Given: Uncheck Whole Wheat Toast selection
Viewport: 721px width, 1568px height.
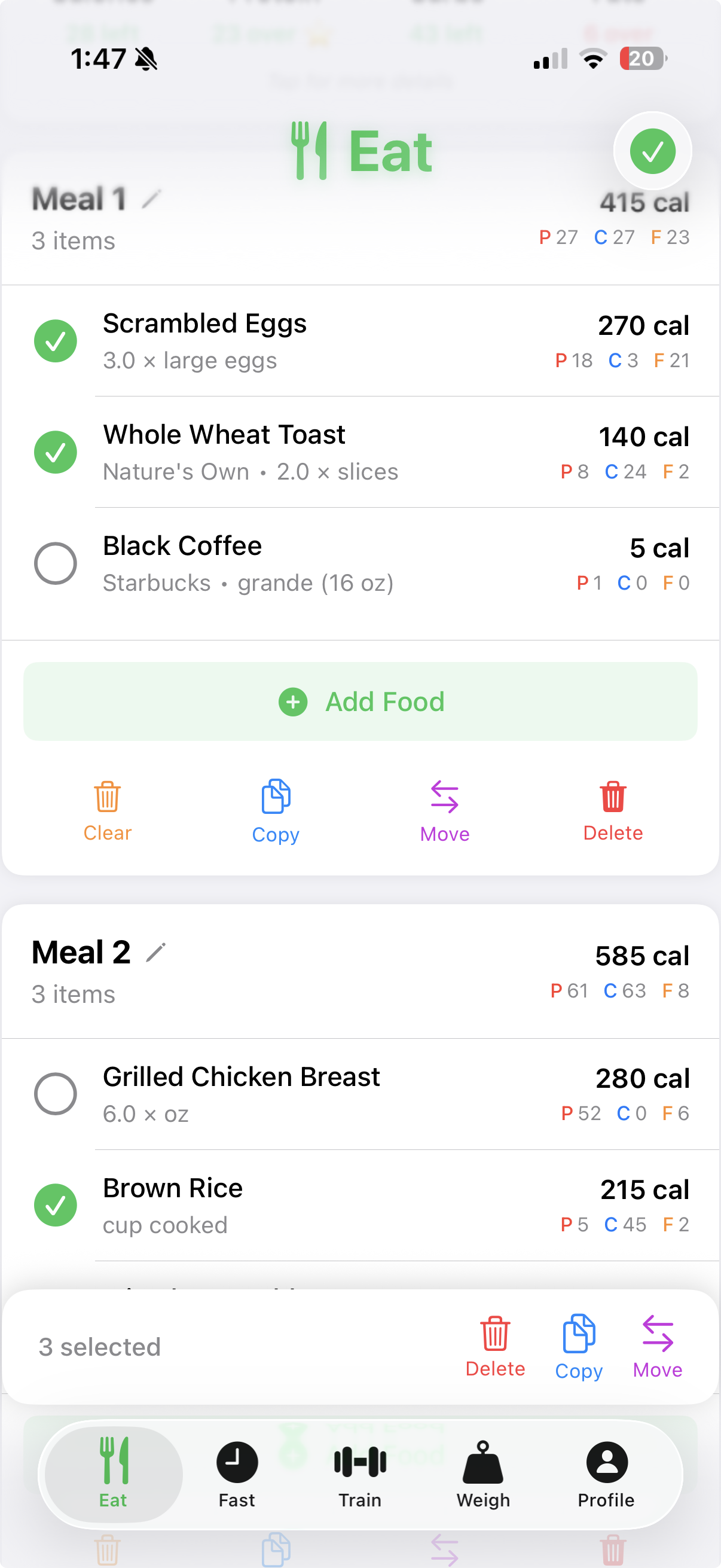Looking at the screenshot, I should [x=56, y=452].
